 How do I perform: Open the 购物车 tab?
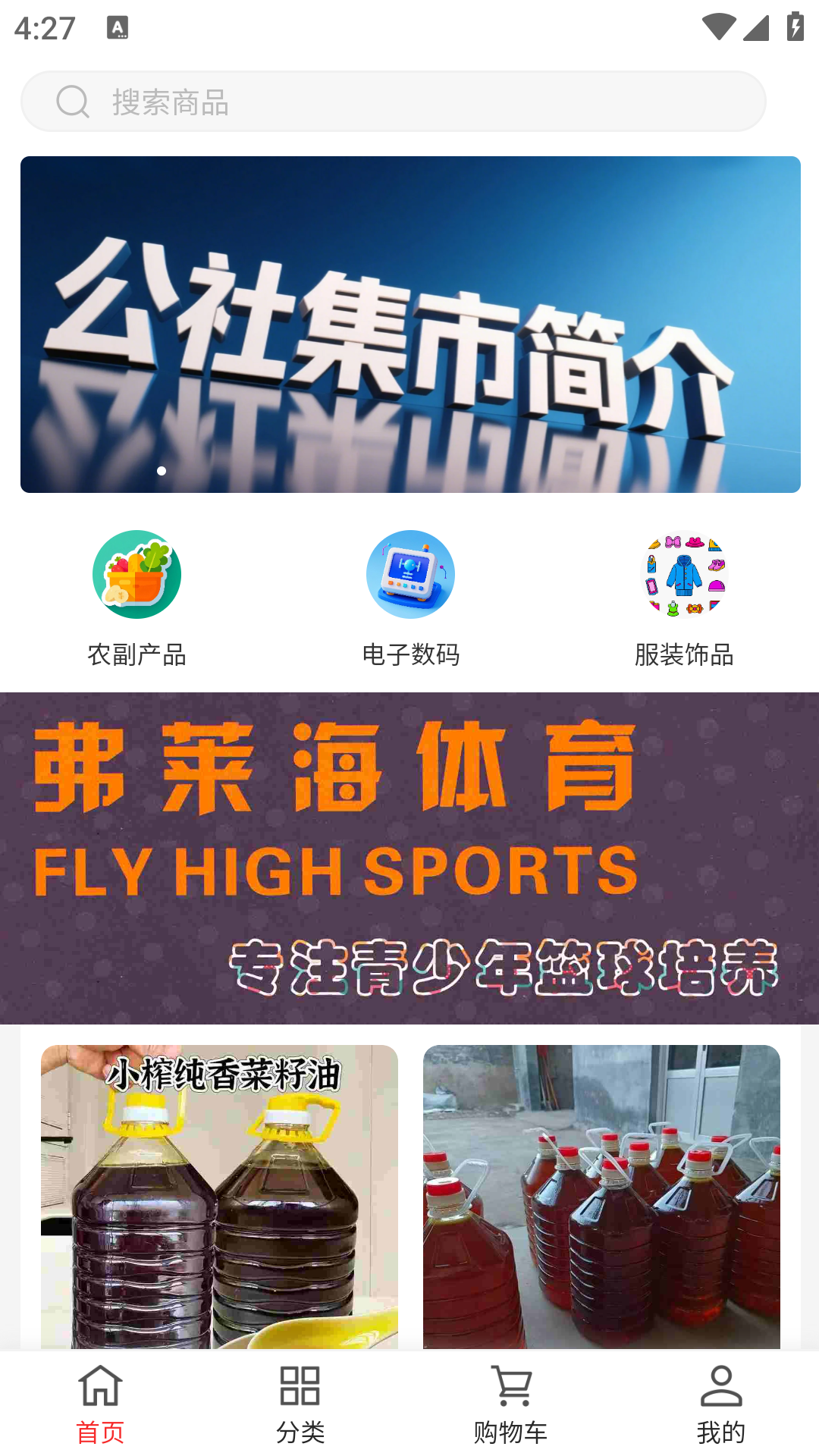(510, 1404)
